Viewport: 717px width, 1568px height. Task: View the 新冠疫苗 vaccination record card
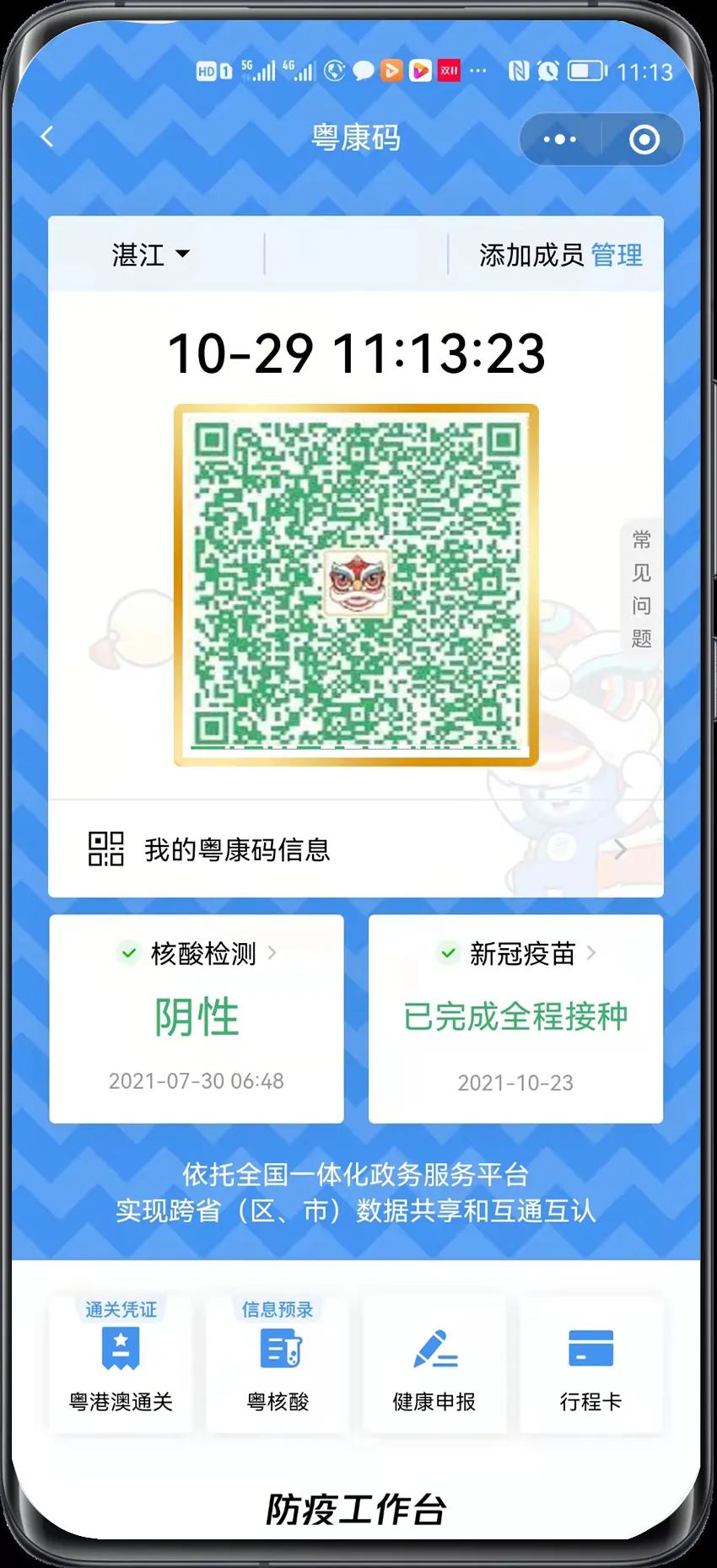(x=515, y=1018)
